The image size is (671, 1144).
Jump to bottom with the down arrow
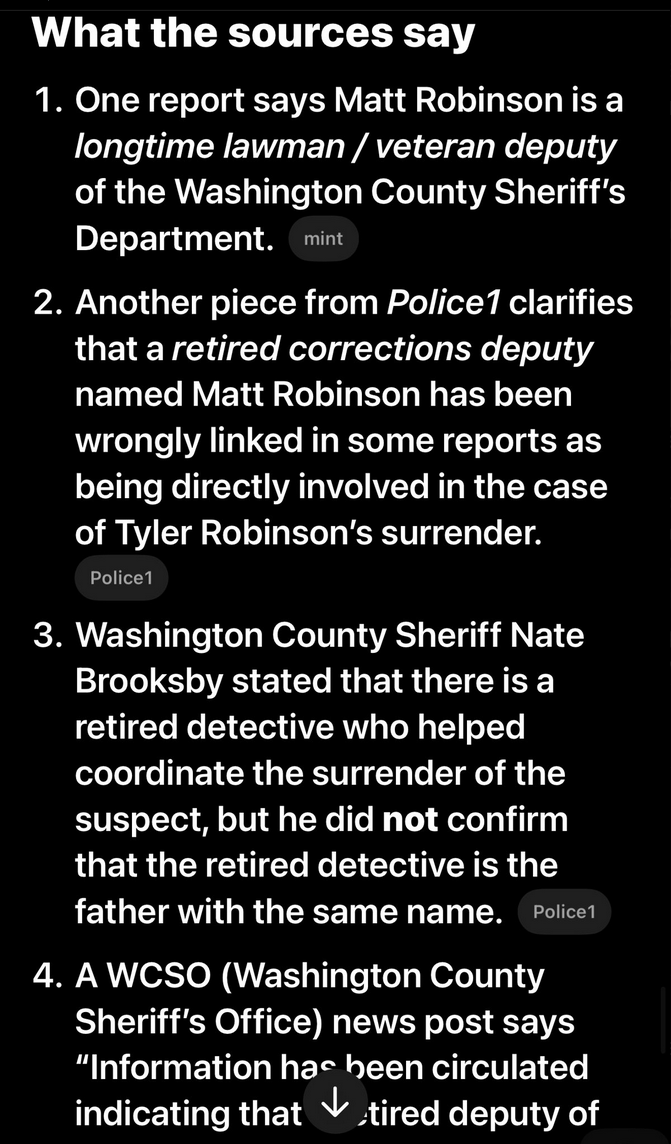335,1104
